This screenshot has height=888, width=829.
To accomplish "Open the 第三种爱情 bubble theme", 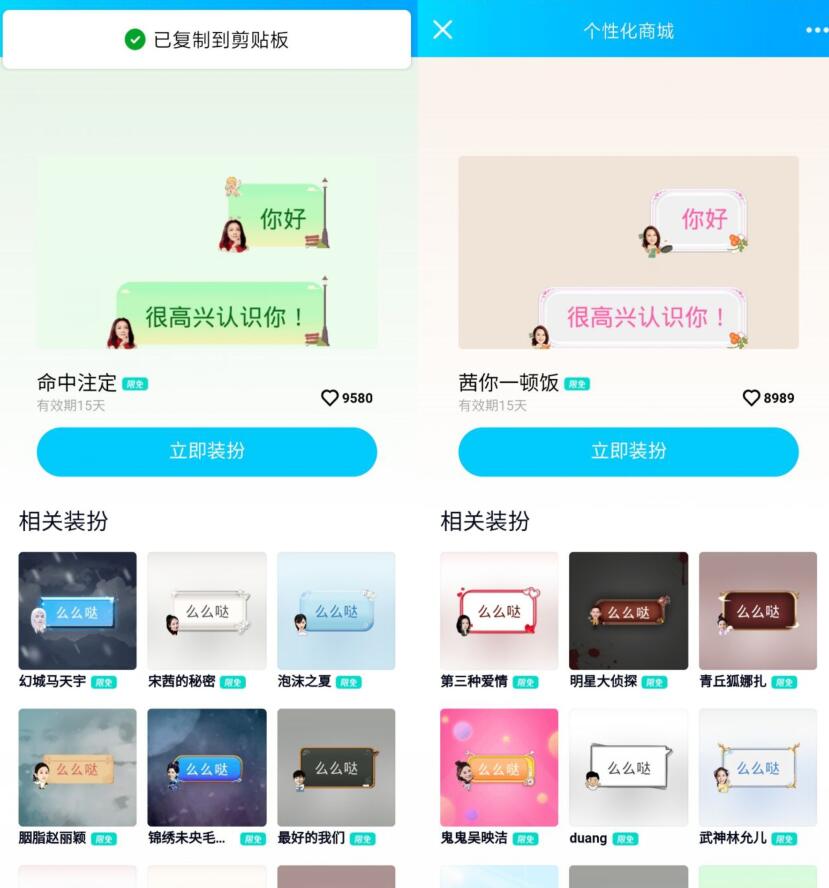I will [499, 611].
